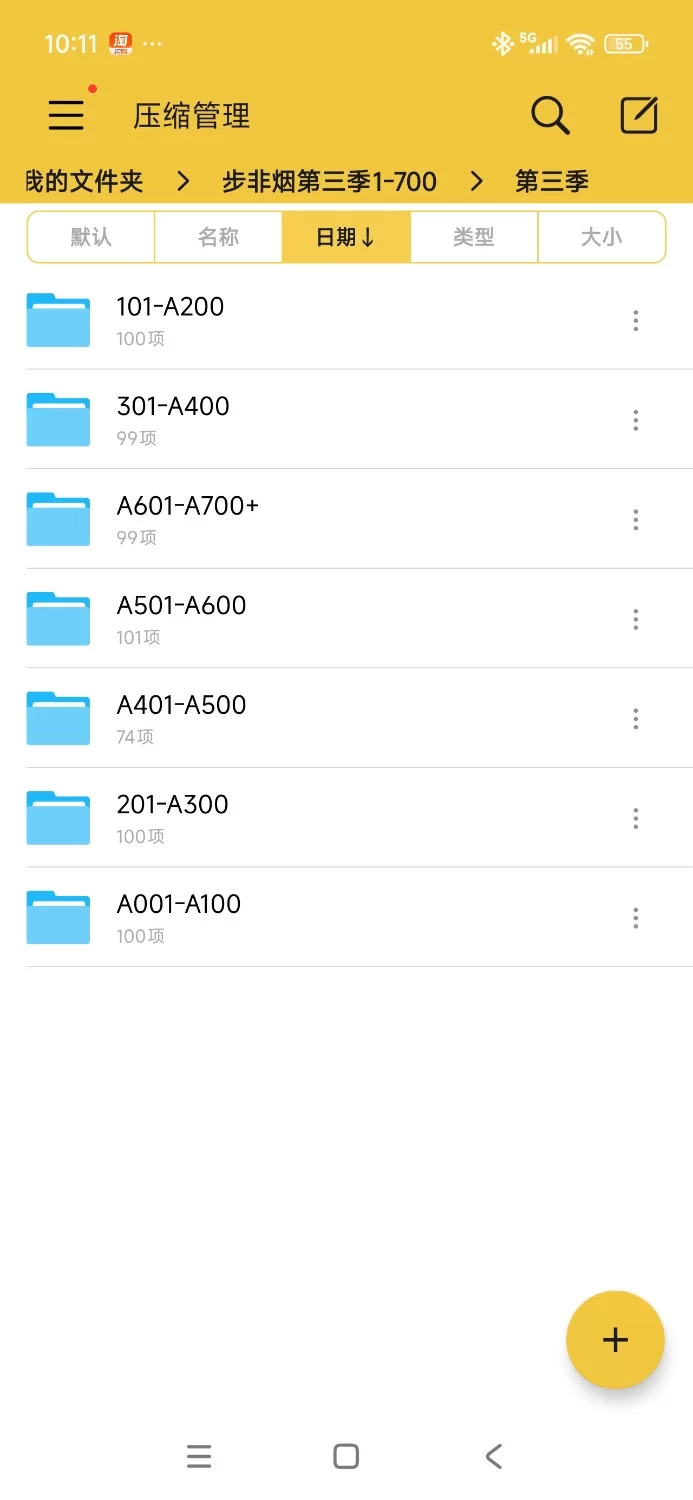
Task: Show more options for 201-A300
Action: (636, 818)
